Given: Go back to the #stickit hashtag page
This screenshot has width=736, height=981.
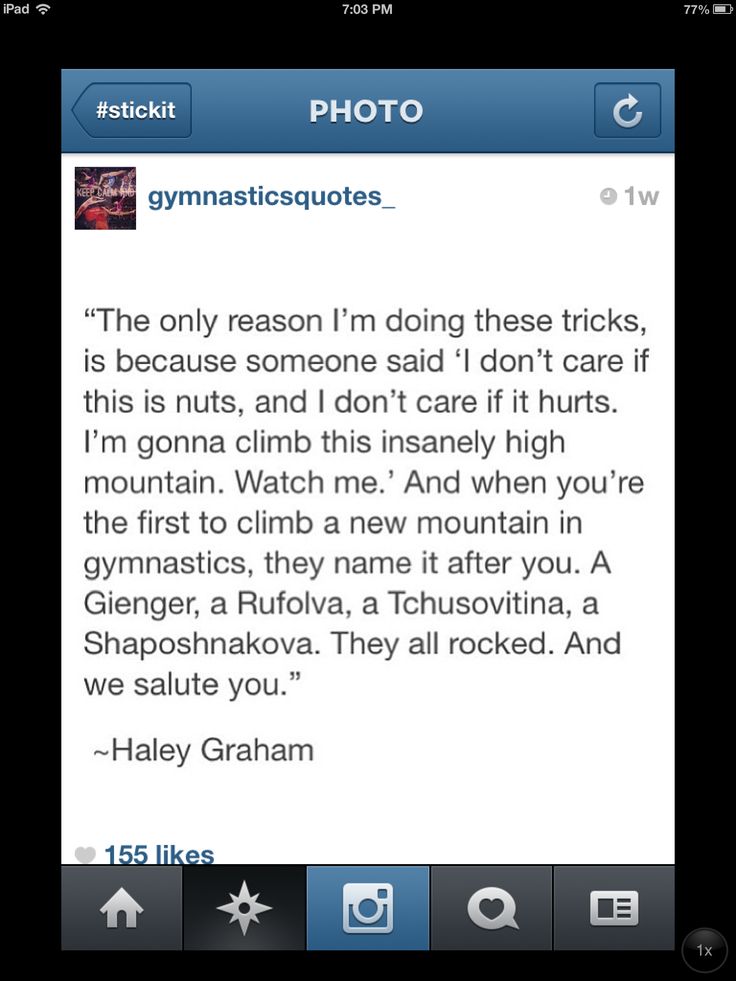Looking at the screenshot, I should pos(132,110).
